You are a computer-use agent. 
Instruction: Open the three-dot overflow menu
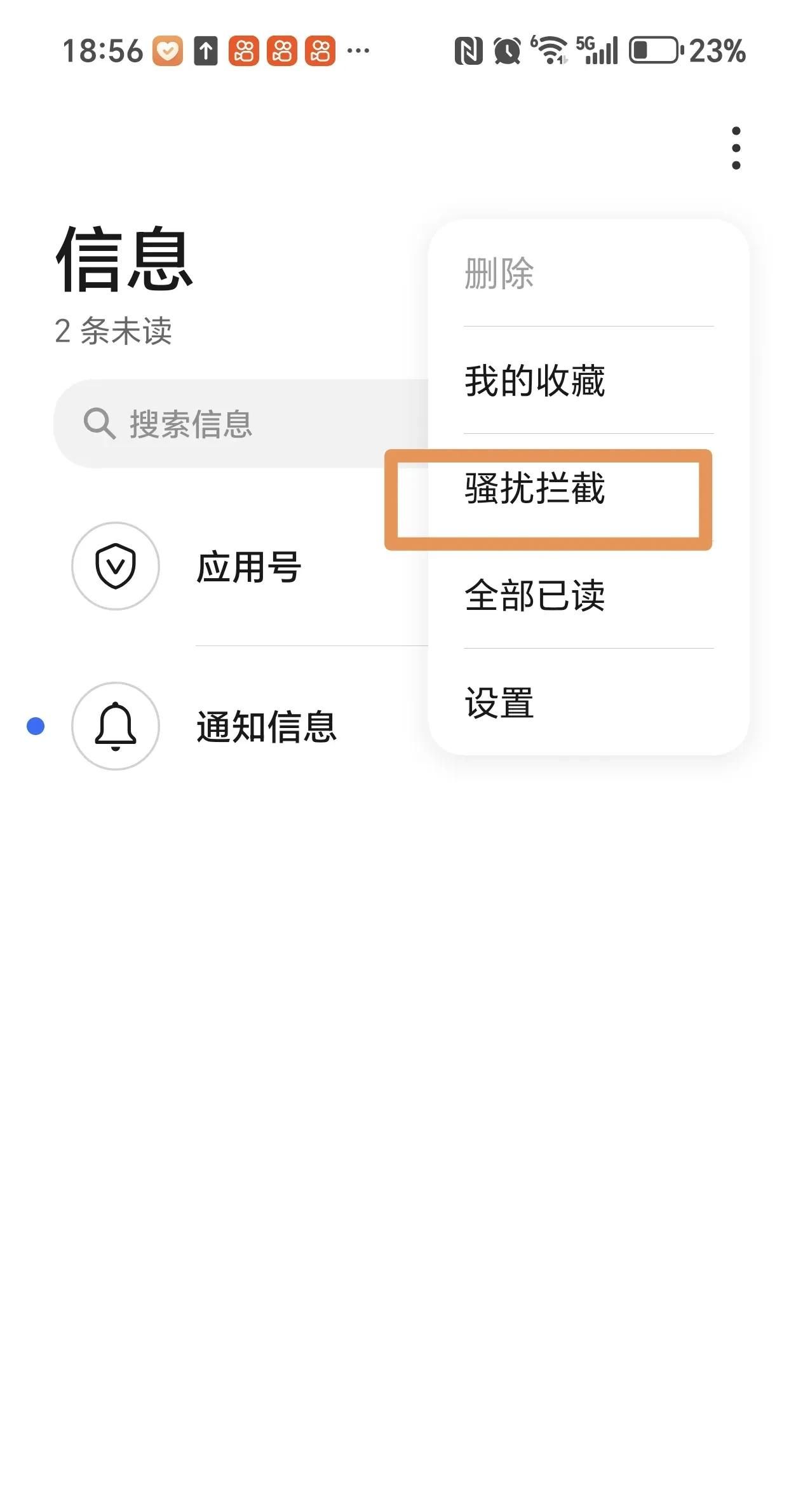[735, 147]
